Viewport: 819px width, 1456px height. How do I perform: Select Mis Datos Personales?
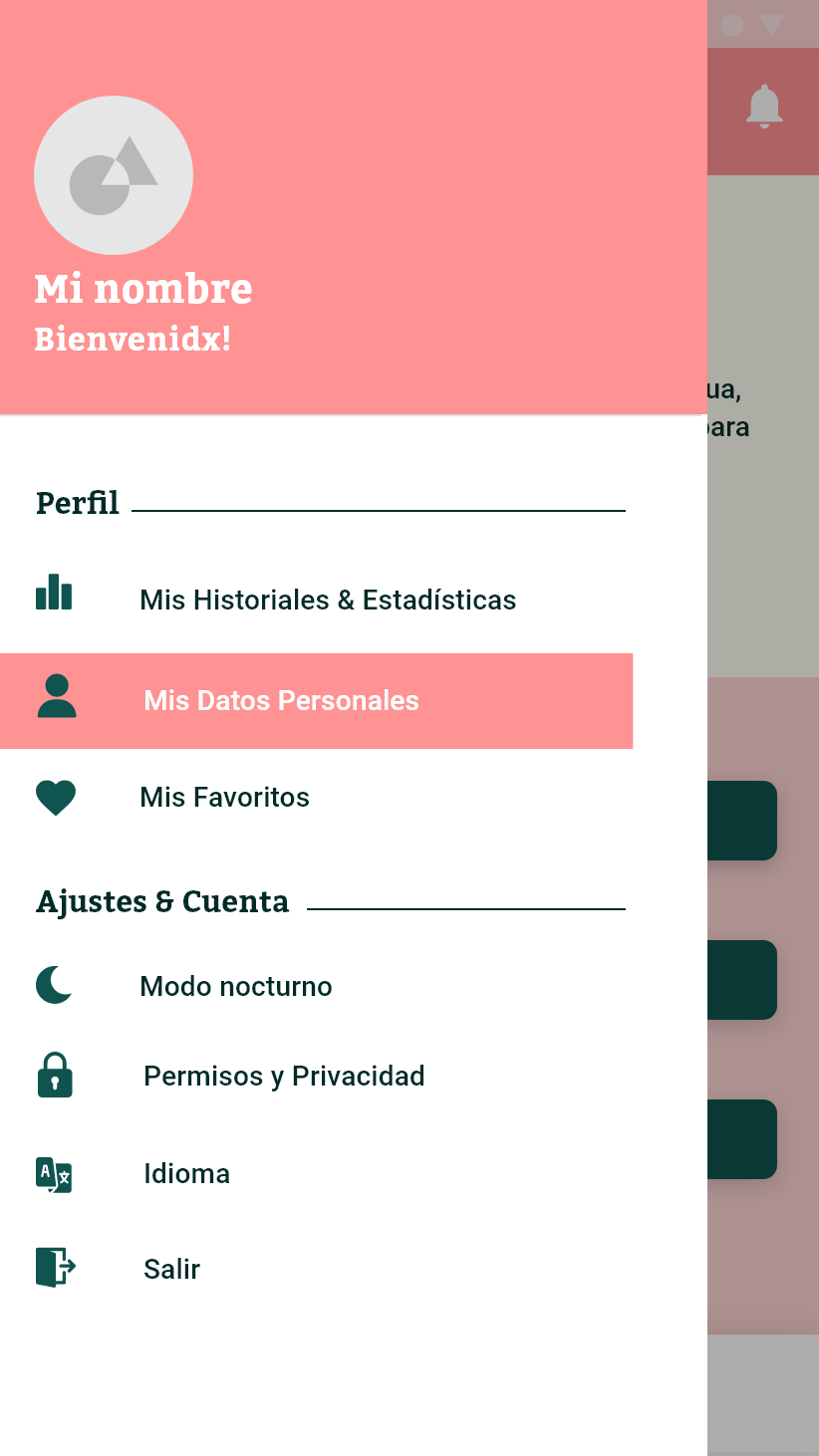[281, 701]
